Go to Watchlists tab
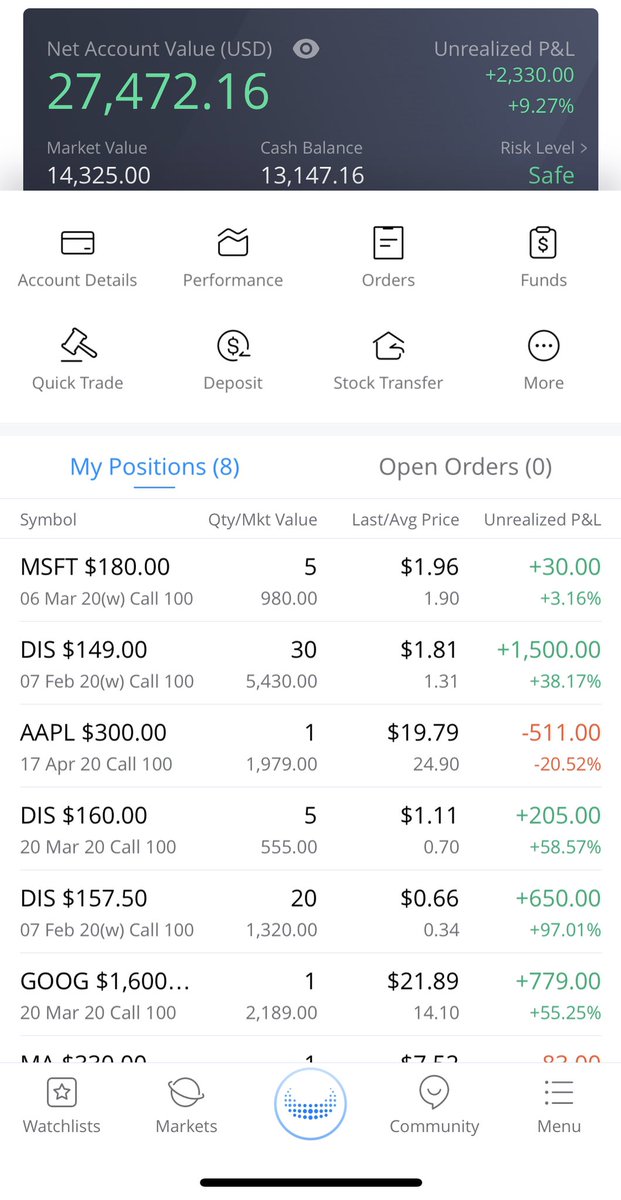The height and width of the screenshot is (1200, 621). pyautogui.click(x=62, y=1105)
